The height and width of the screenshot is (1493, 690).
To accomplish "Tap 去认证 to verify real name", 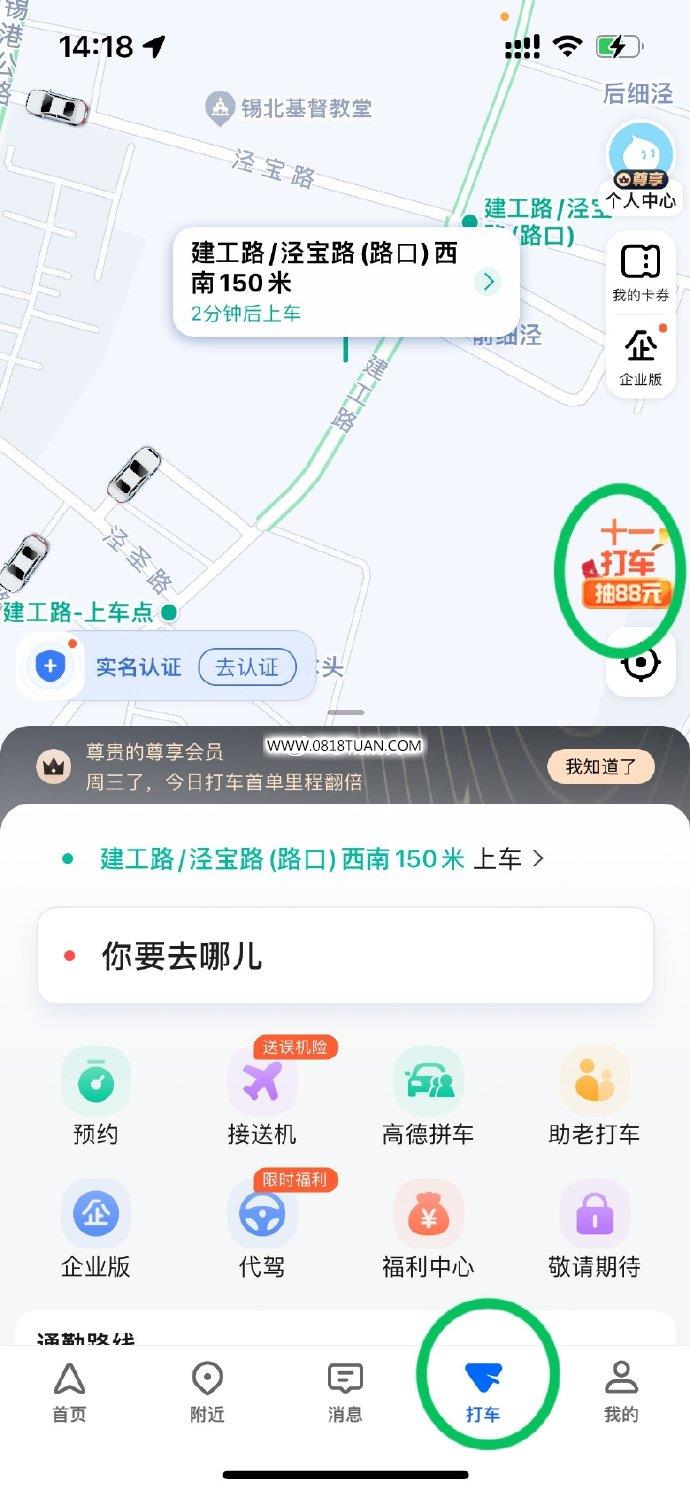I will pyautogui.click(x=247, y=667).
